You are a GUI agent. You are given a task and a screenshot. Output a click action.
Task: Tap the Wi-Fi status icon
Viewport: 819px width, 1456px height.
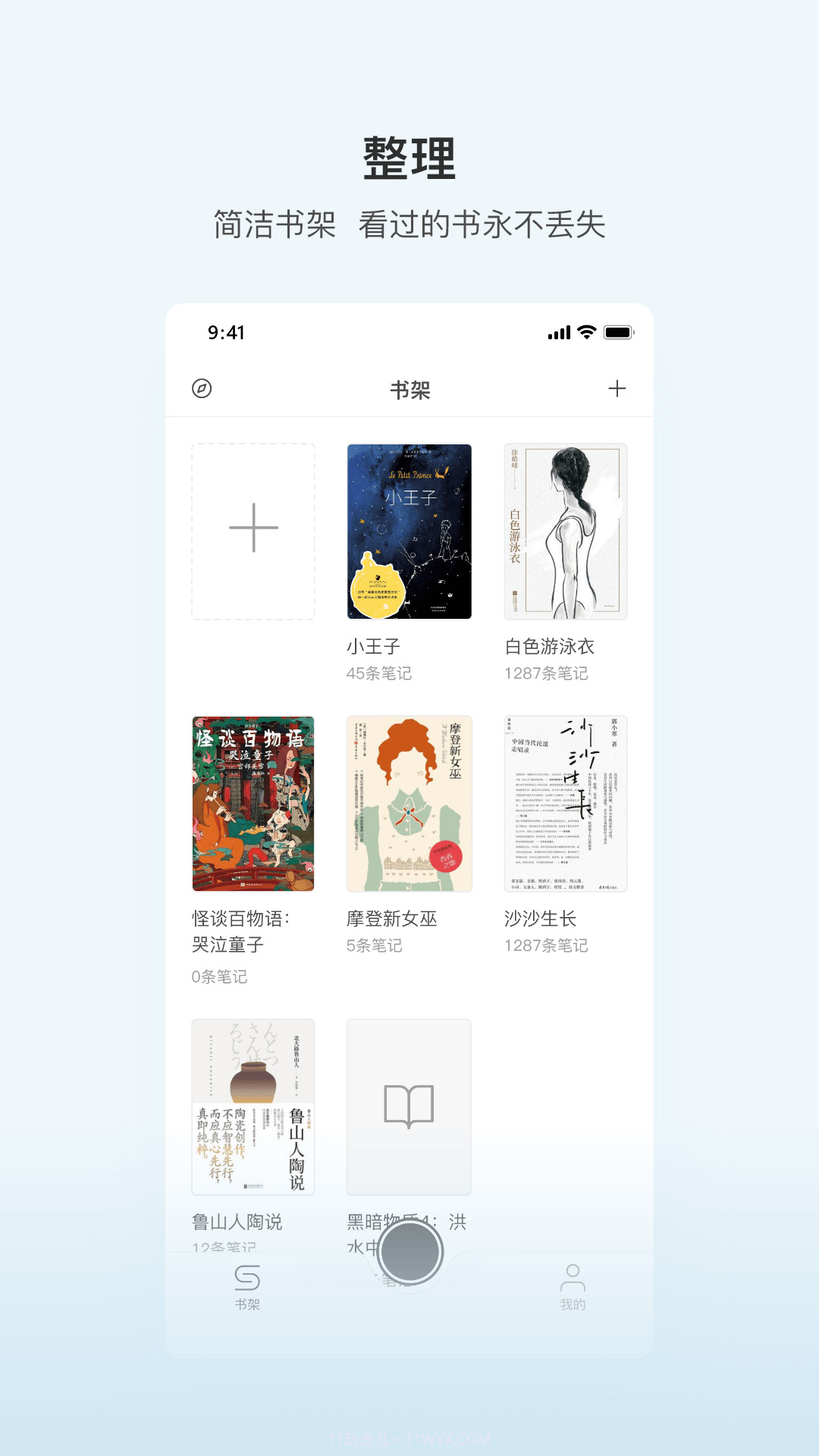tap(585, 331)
